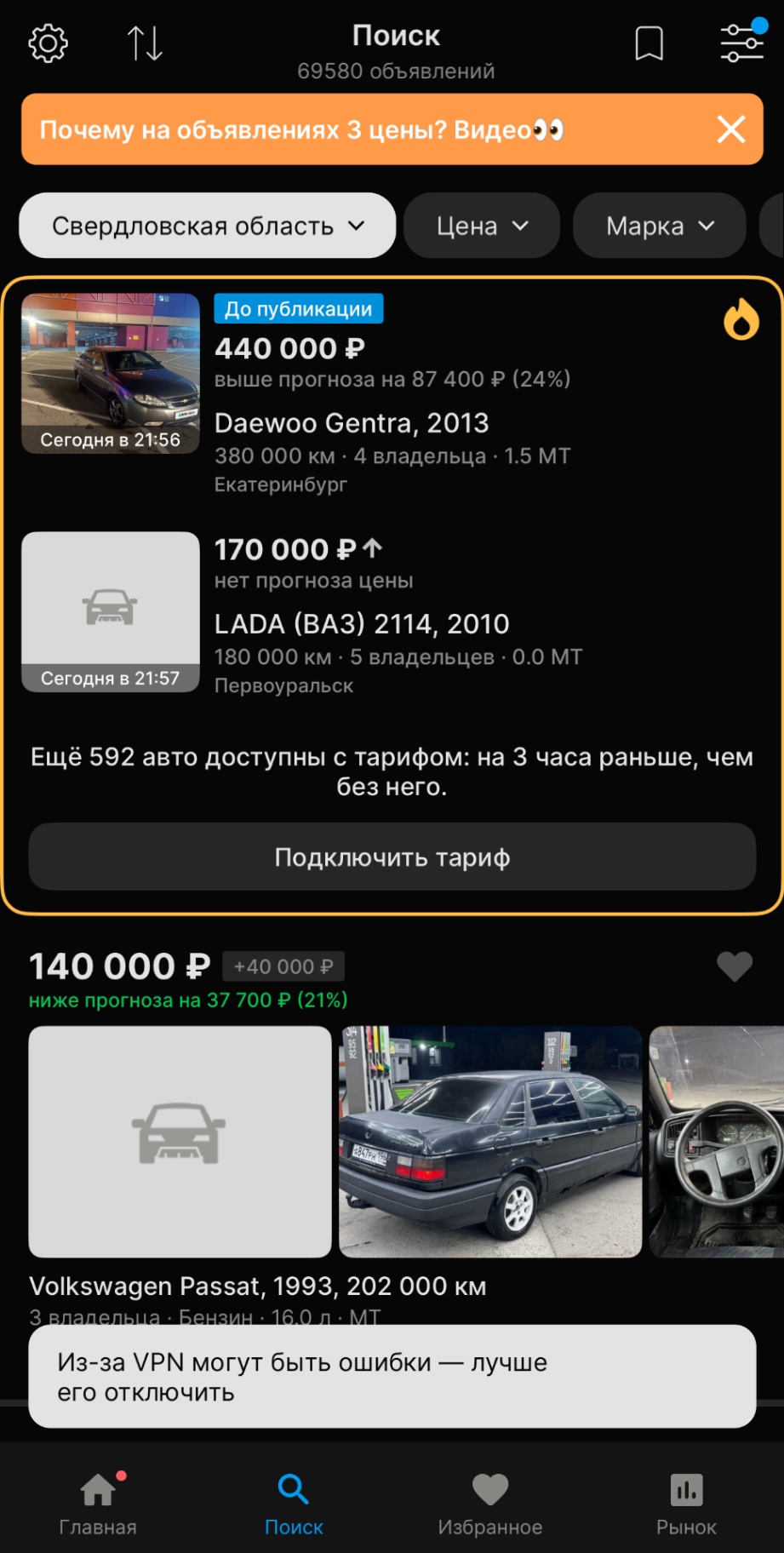Image resolution: width=784 pixels, height=1553 pixels.
Task: Expand the Марка filter chip
Action: [659, 226]
